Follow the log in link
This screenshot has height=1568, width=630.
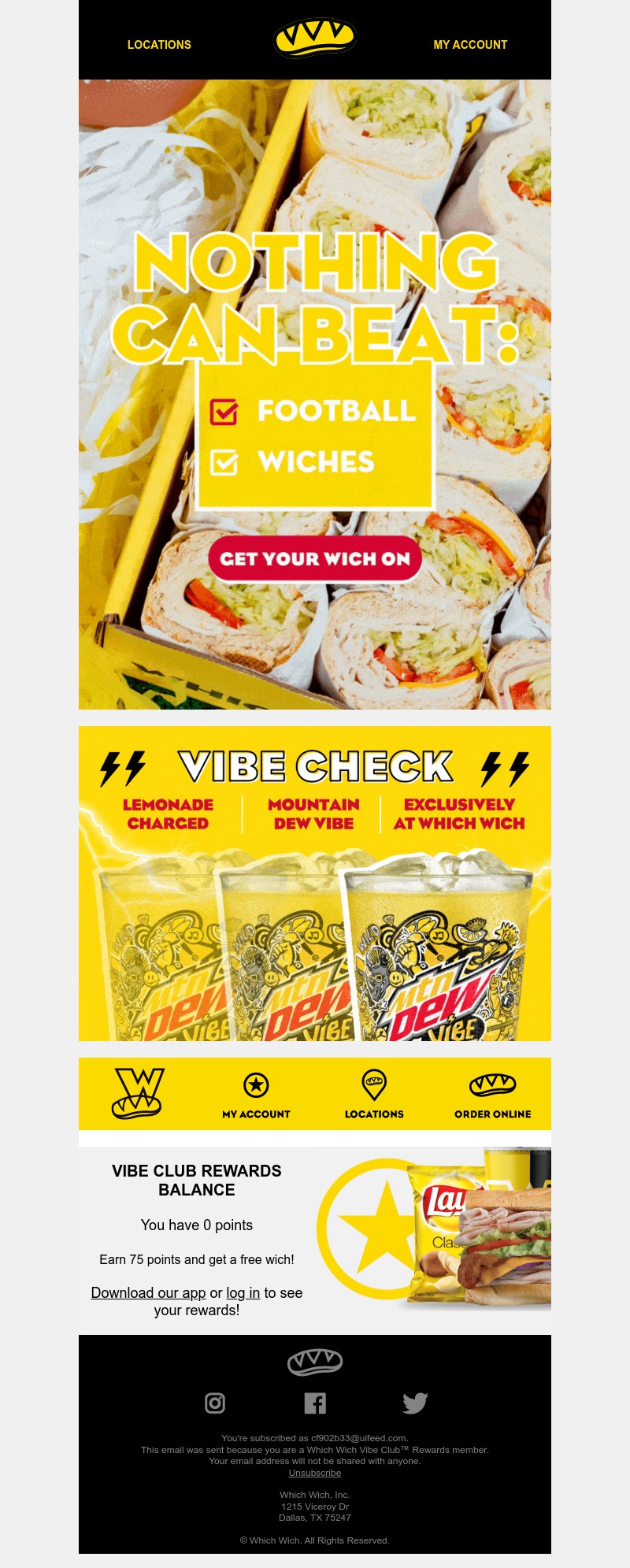[243, 1292]
